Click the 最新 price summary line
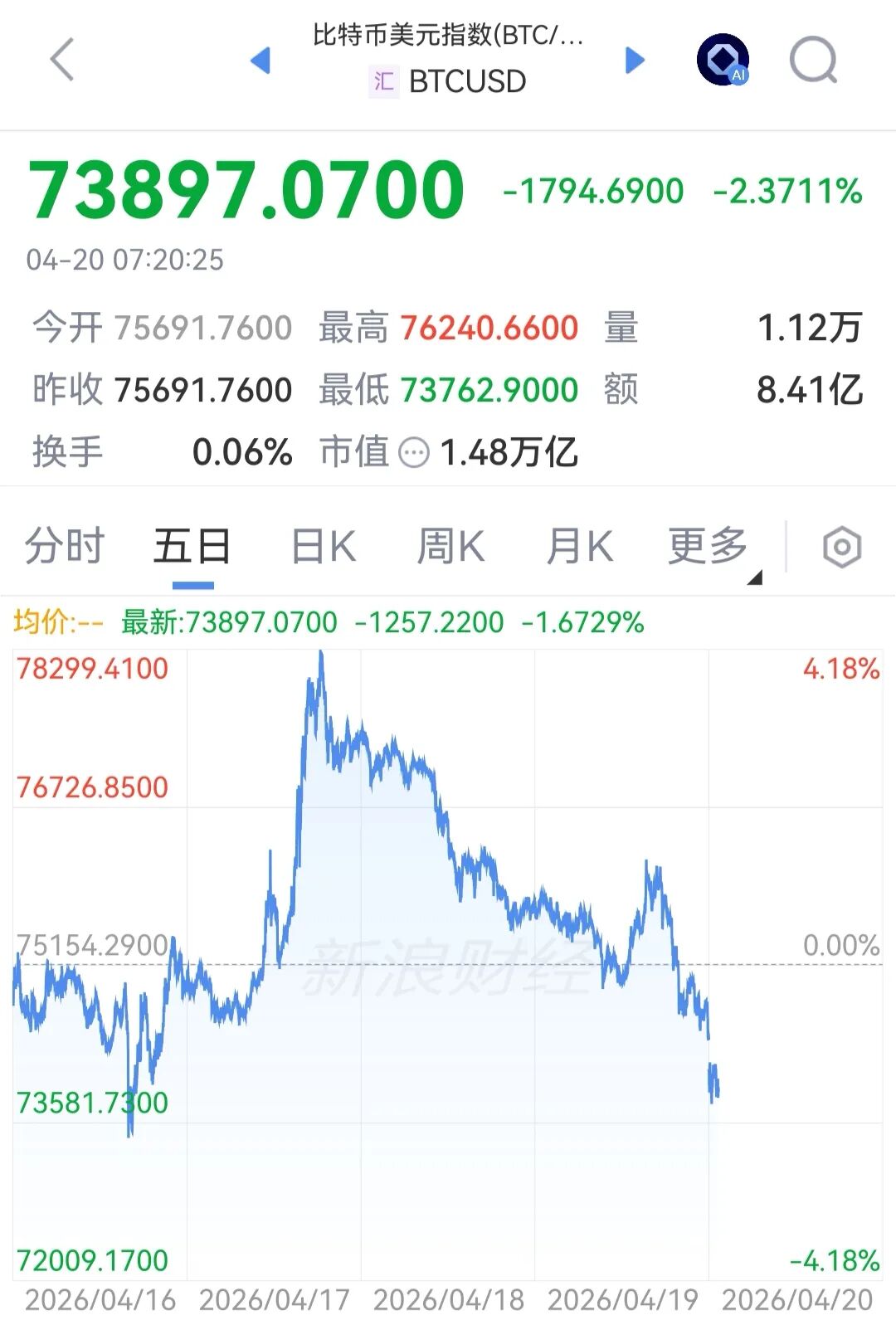 click(x=229, y=621)
